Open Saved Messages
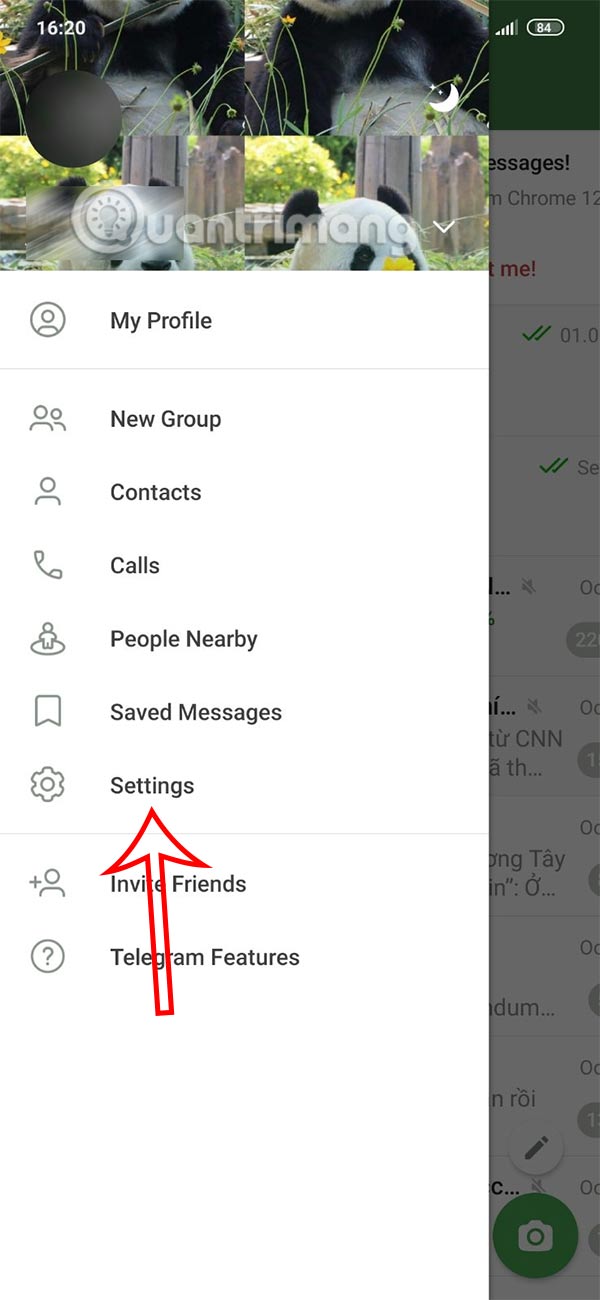This screenshot has height=1300, width=600. pyautogui.click(x=195, y=712)
